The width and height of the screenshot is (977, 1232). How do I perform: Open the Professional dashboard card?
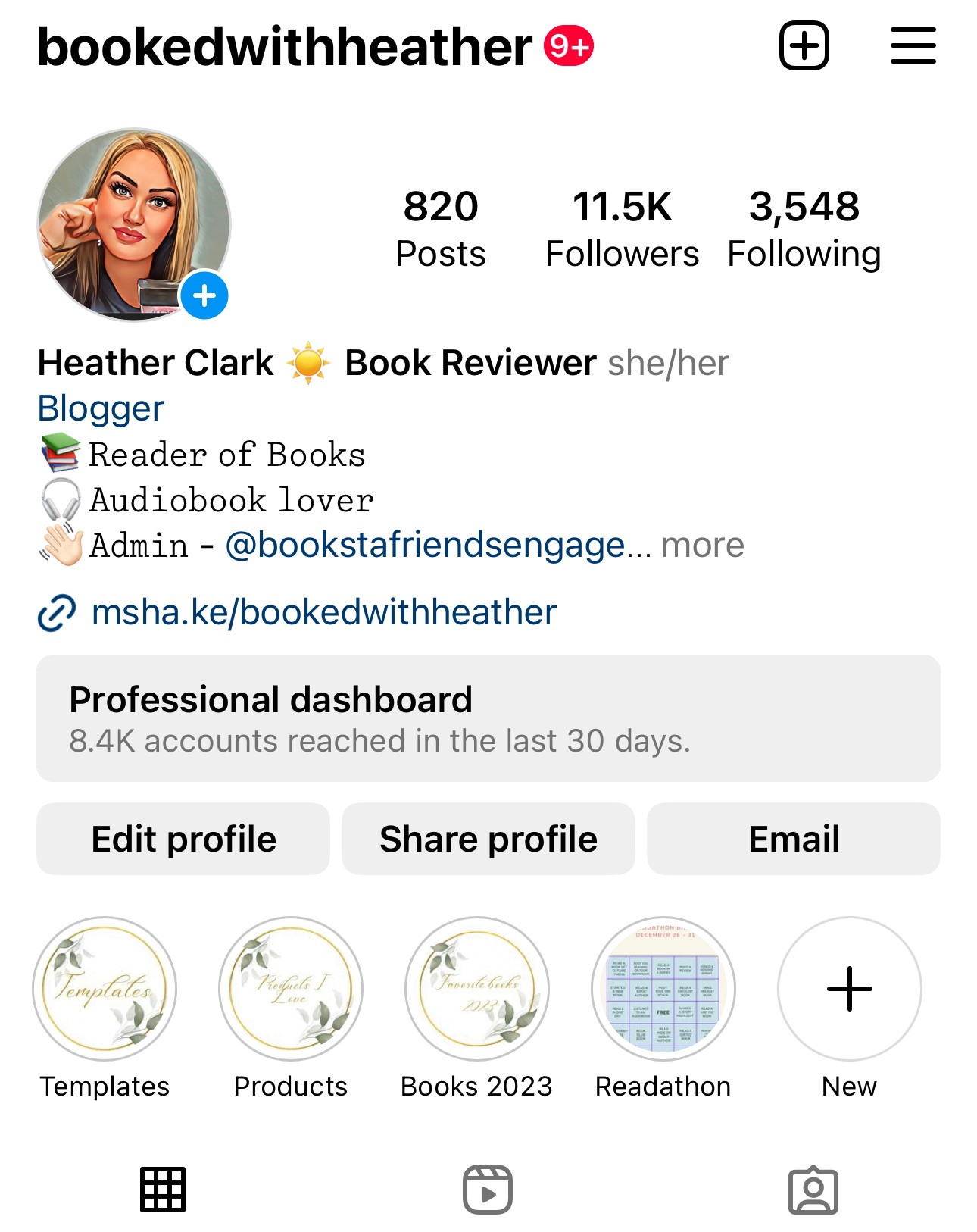488,718
